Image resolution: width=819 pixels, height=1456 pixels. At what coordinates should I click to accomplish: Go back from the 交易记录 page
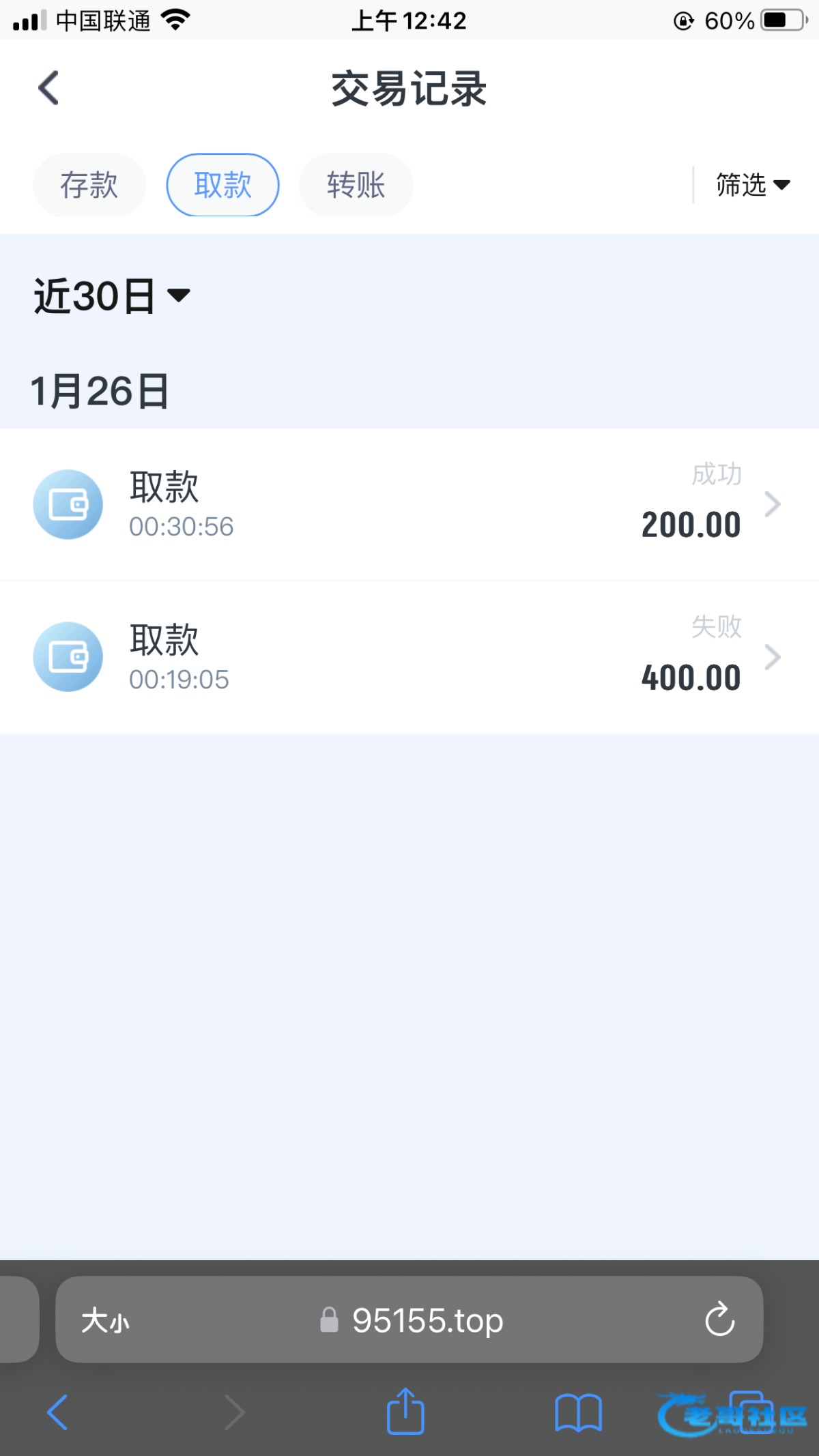coord(48,89)
